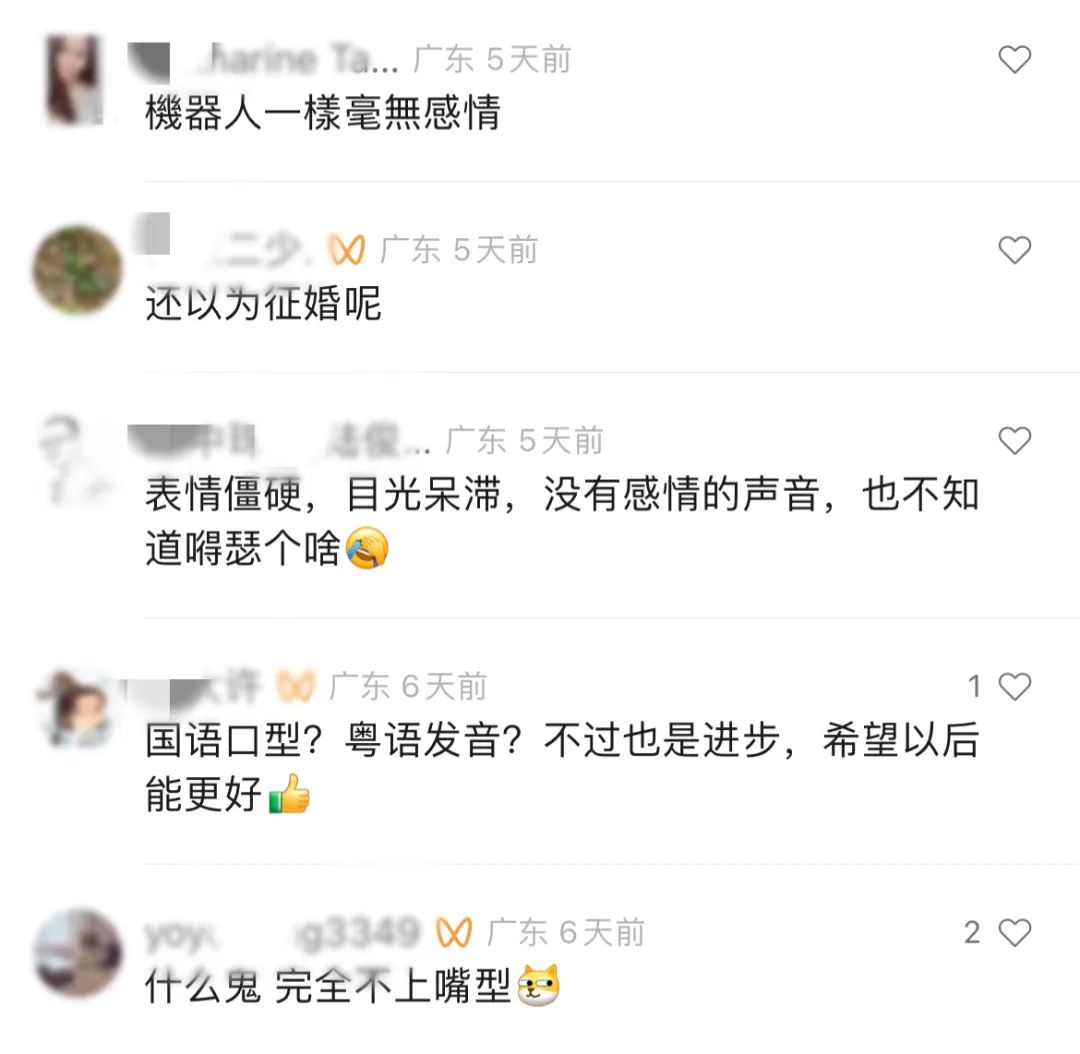
Task: Like the comment about 表情僵硬，目光呆滞
Action: click(x=1014, y=441)
